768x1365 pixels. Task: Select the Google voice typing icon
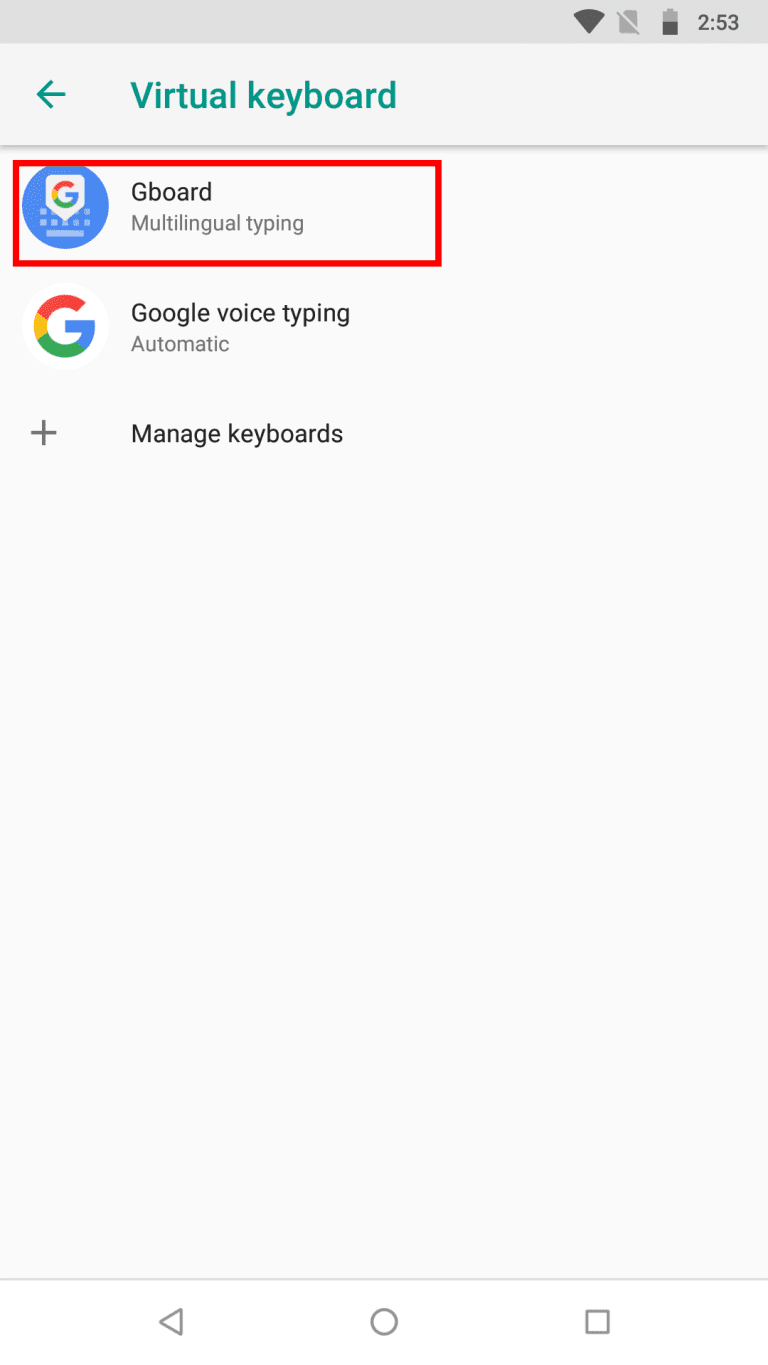point(65,327)
